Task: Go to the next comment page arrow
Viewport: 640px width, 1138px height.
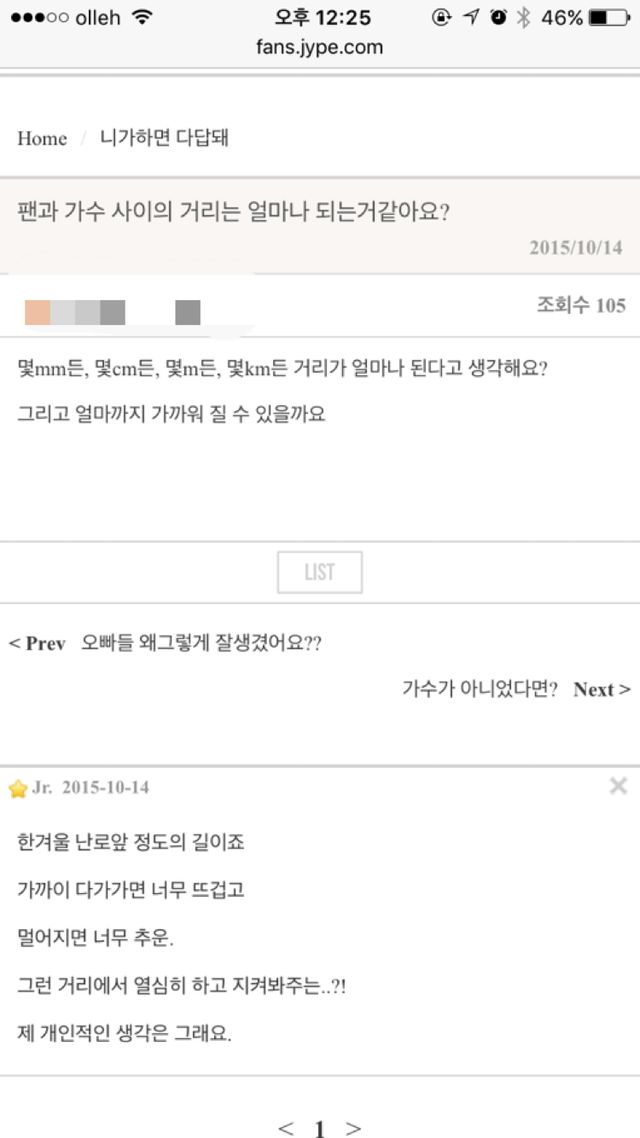Action: point(353,1128)
